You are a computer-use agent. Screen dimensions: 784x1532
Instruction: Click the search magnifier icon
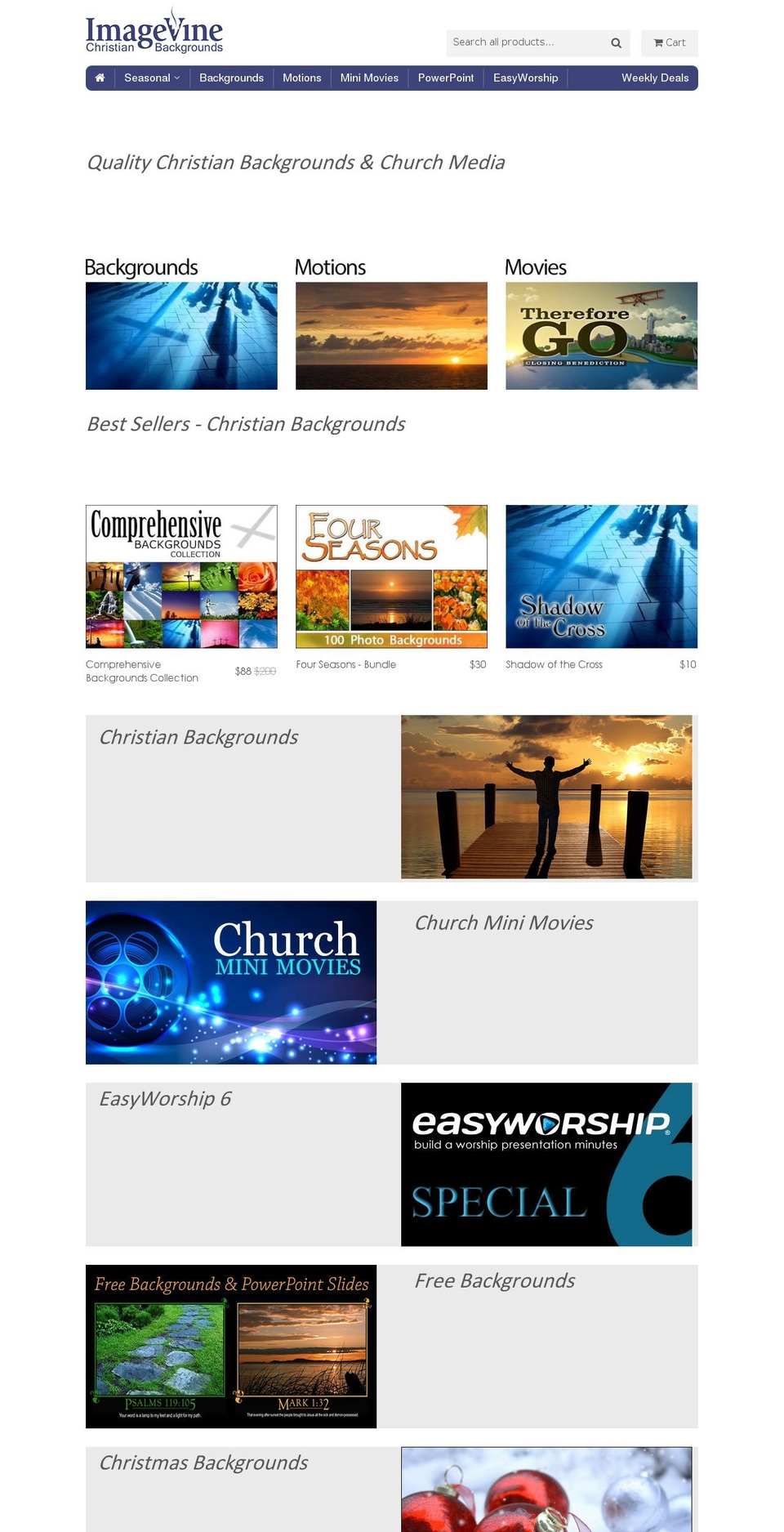click(x=615, y=43)
